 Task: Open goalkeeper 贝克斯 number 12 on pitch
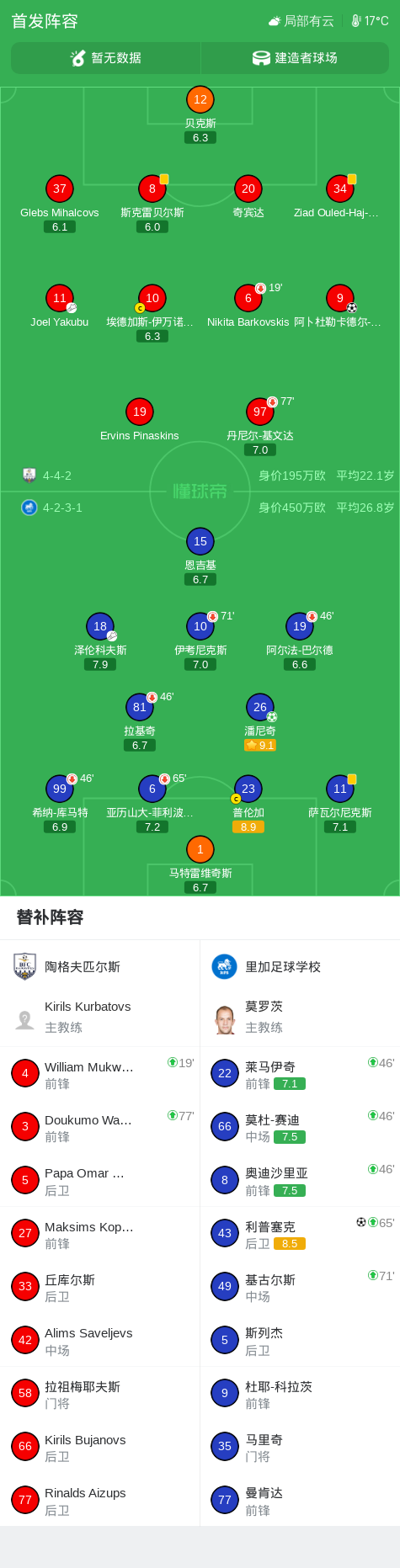[200, 114]
